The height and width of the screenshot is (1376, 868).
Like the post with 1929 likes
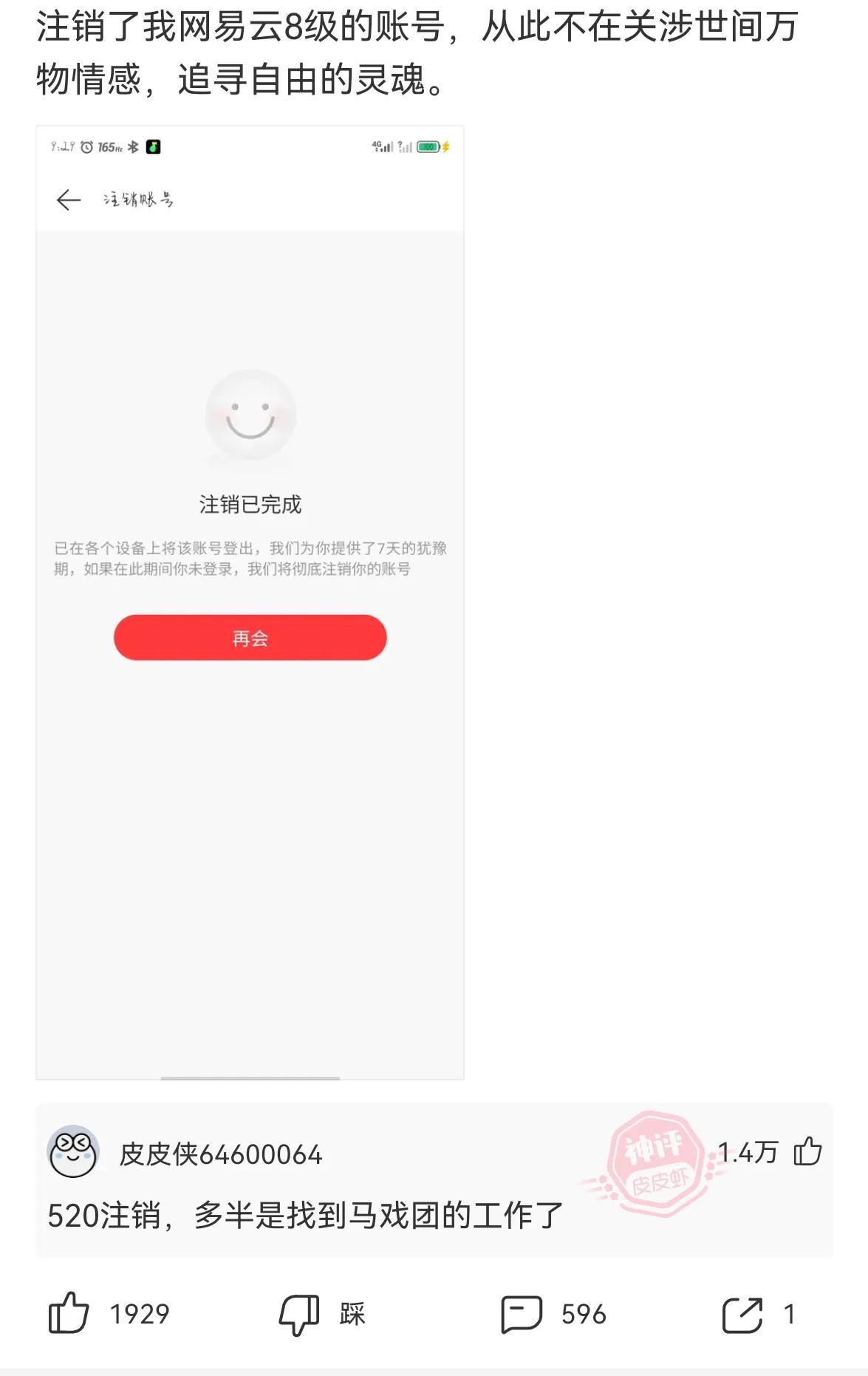click(69, 1313)
